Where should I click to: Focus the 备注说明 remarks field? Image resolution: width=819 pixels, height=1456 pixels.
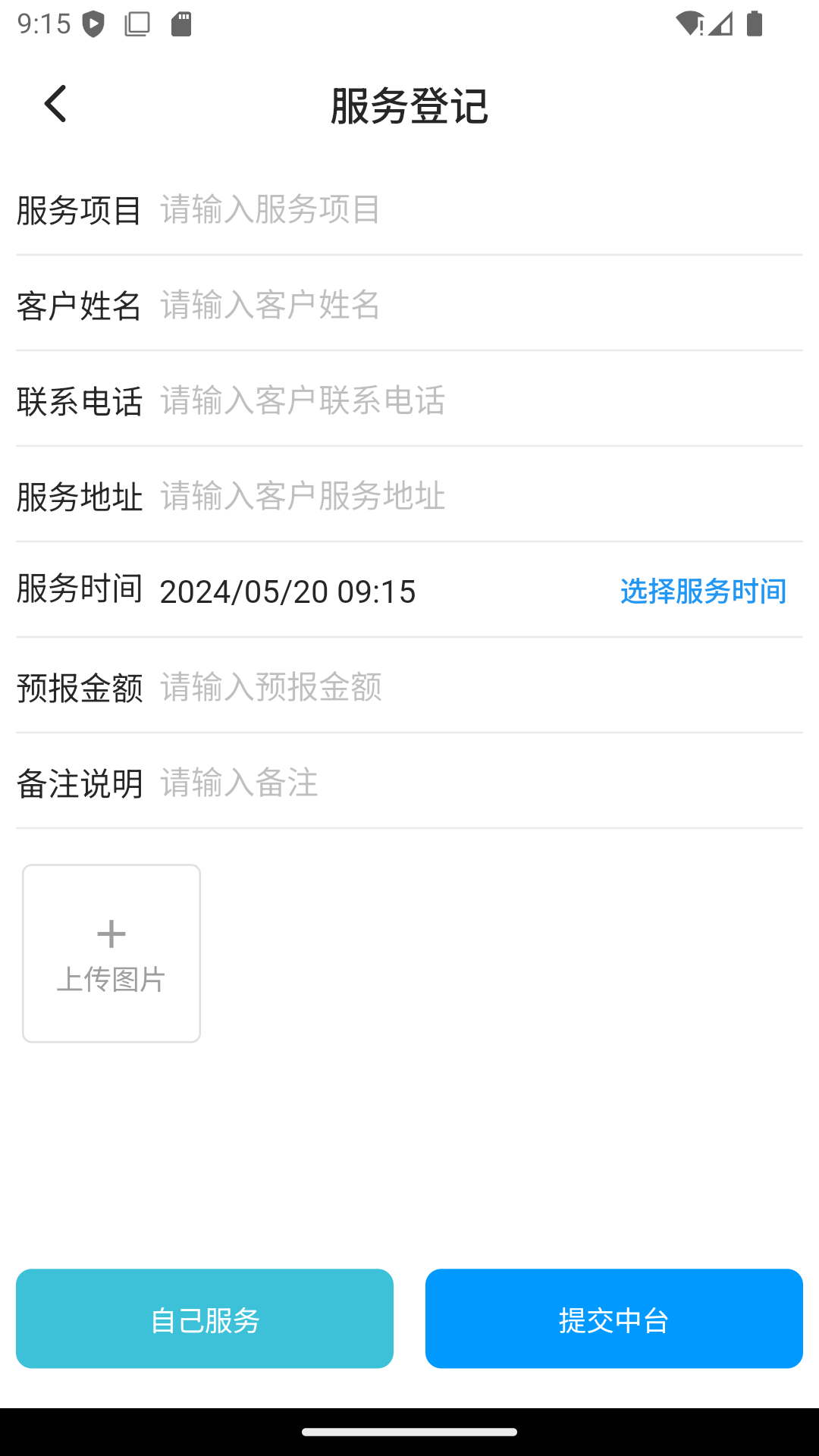click(379, 783)
